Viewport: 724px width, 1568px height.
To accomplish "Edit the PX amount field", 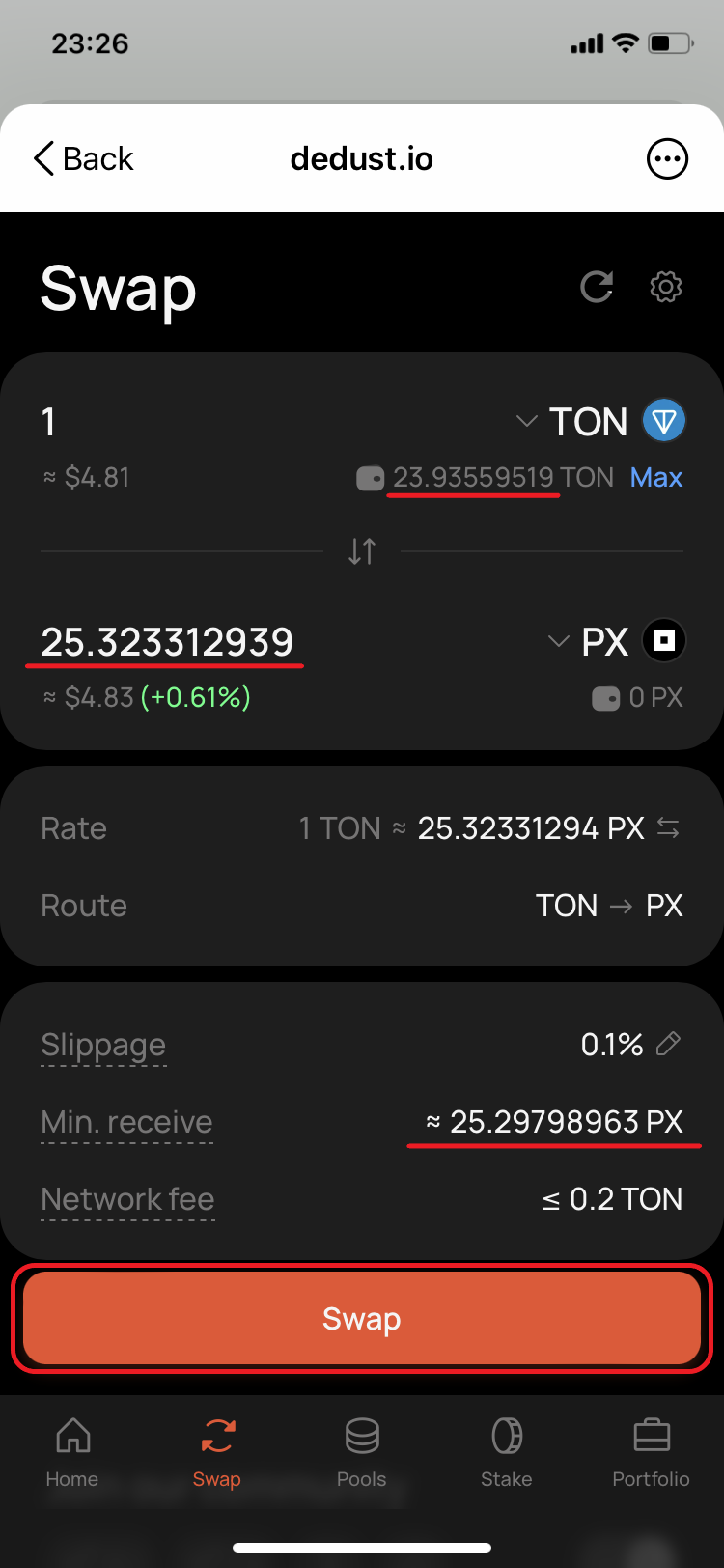I will pos(167,642).
